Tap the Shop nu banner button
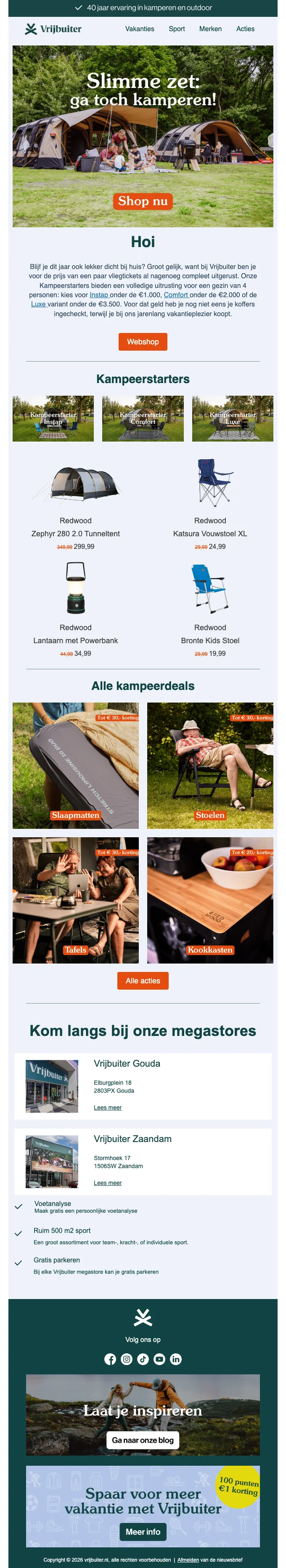 click(143, 201)
